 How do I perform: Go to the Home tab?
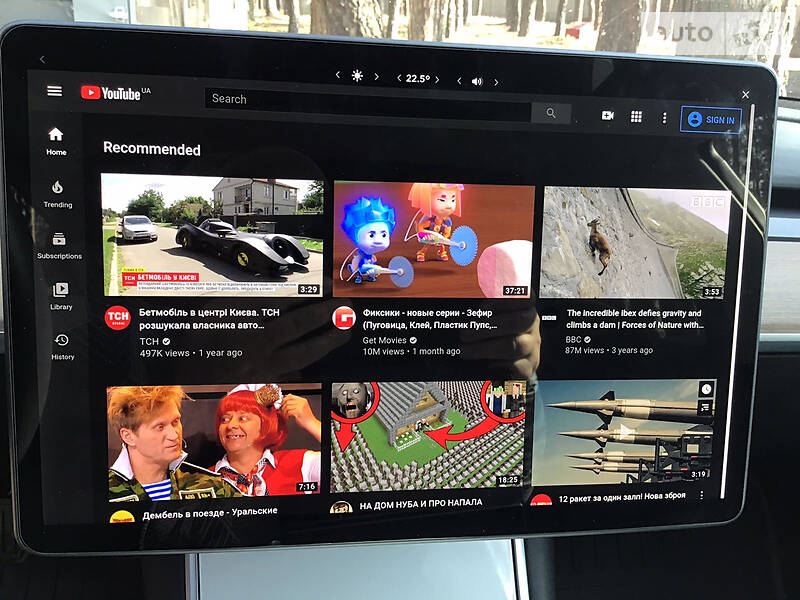pyautogui.click(x=56, y=141)
